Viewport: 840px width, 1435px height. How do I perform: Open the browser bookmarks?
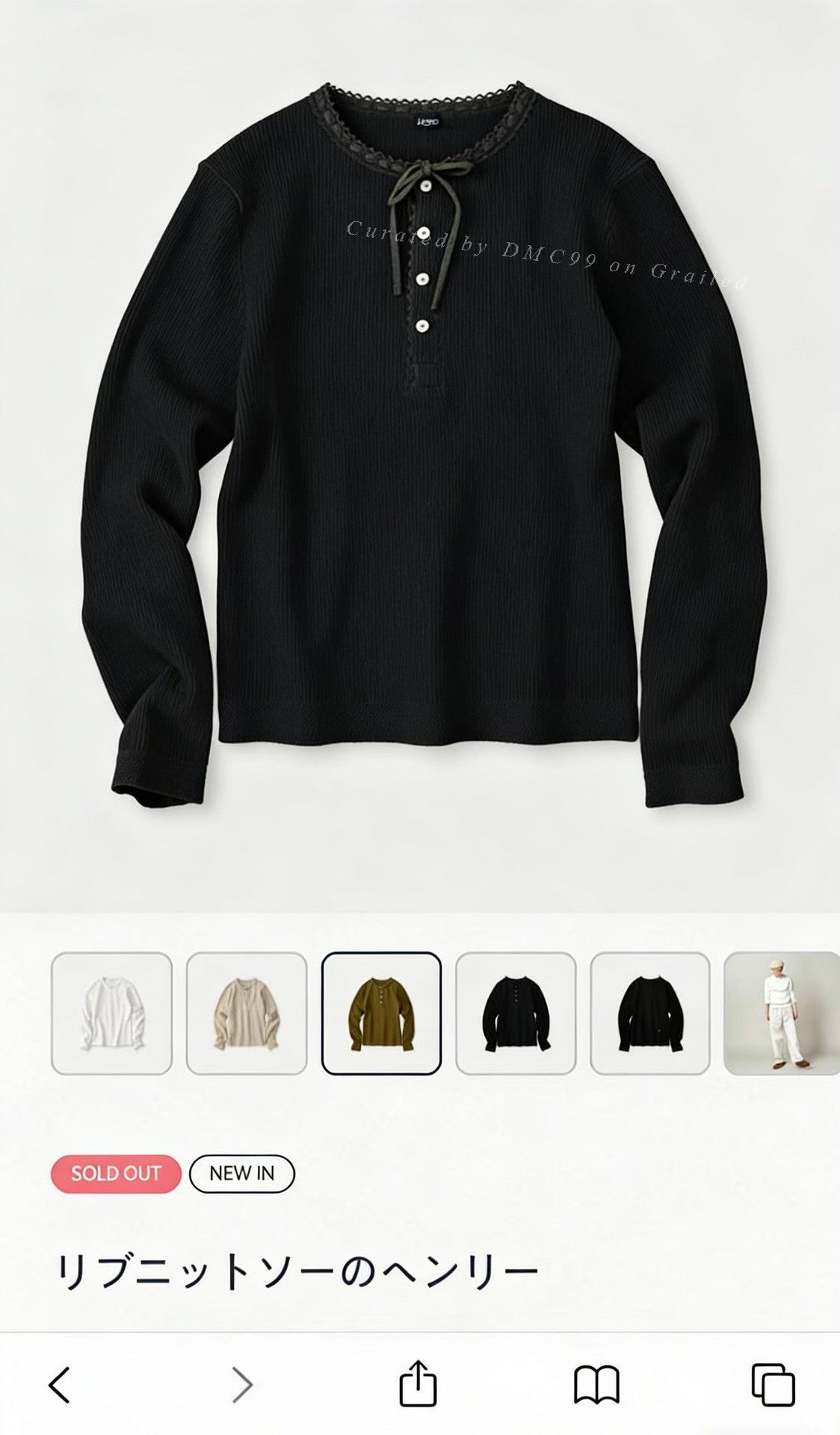[596, 1385]
